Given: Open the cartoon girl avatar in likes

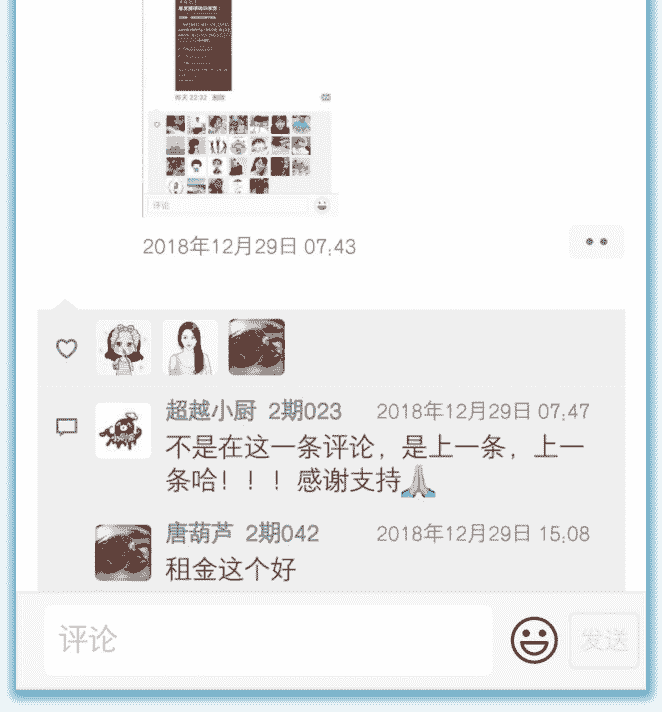Looking at the screenshot, I should tap(124, 348).
